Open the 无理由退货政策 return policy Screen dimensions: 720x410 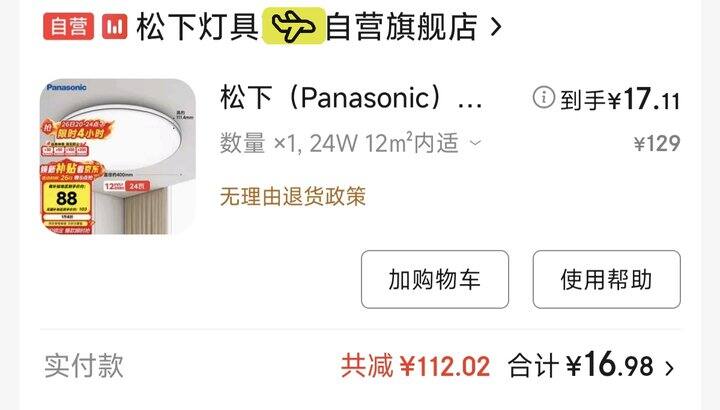pyautogui.click(x=293, y=196)
